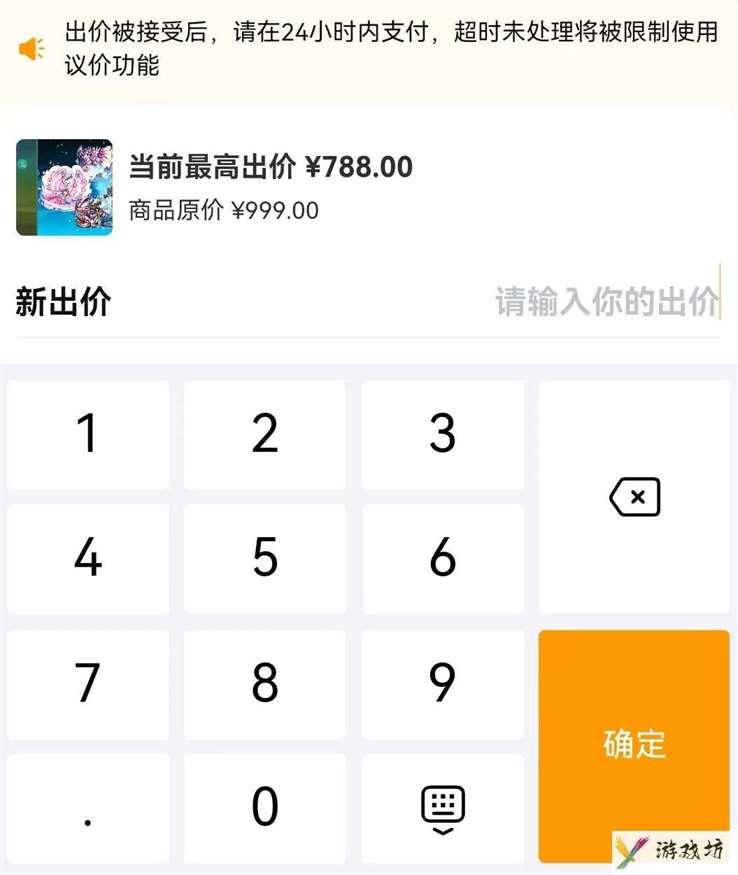Enter digit 6 on the keypad
The height and width of the screenshot is (875, 738).
click(x=442, y=558)
